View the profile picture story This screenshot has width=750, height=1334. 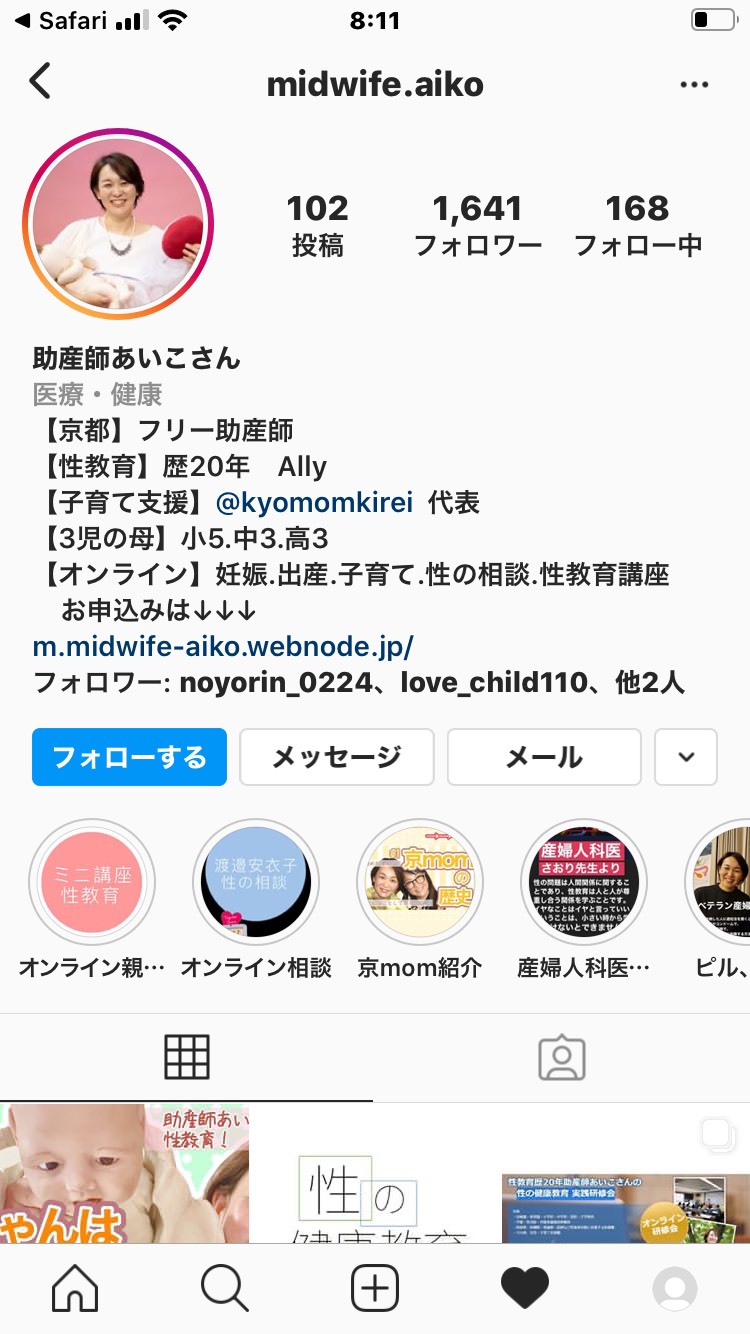[x=118, y=223]
